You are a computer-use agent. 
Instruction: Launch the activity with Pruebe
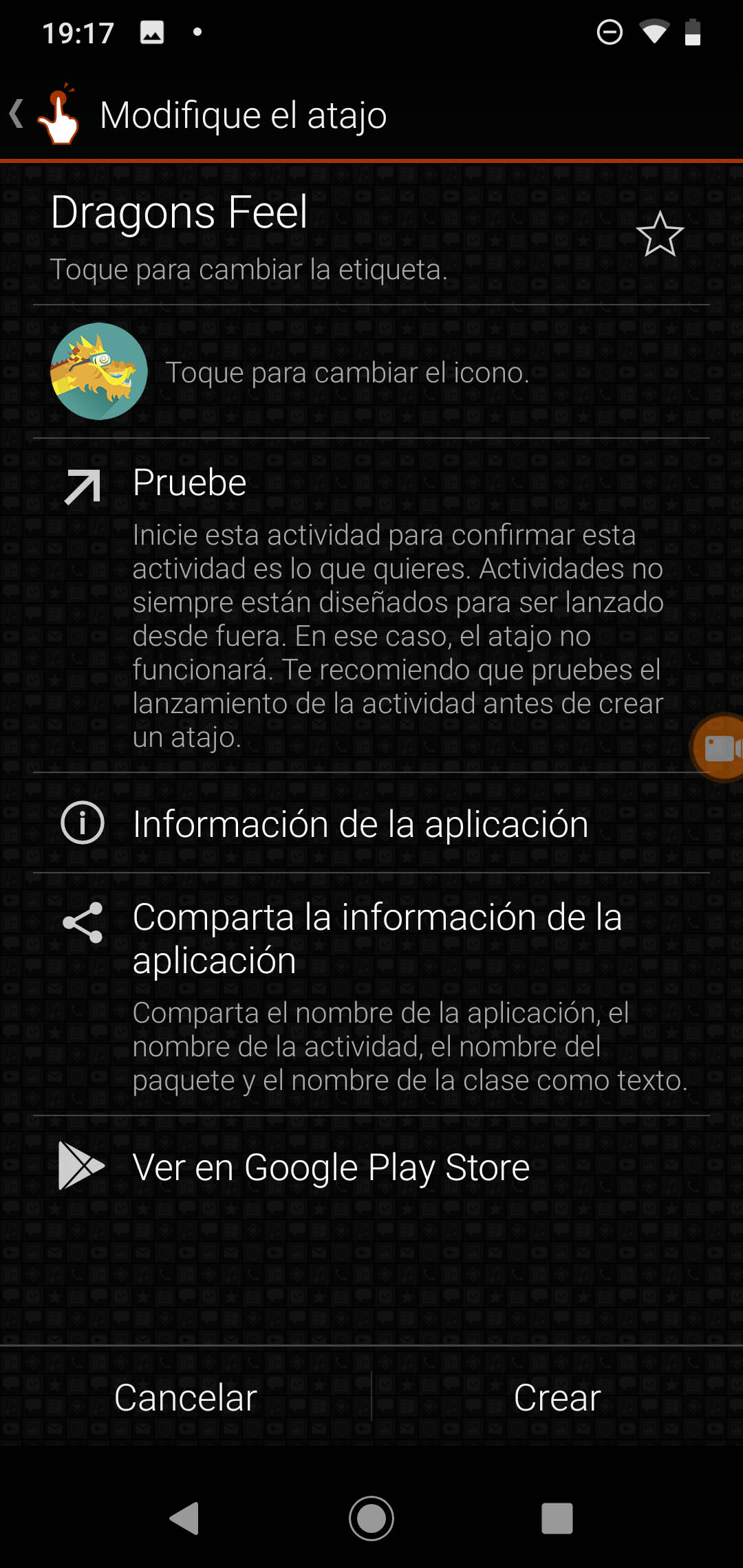tap(189, 483)
